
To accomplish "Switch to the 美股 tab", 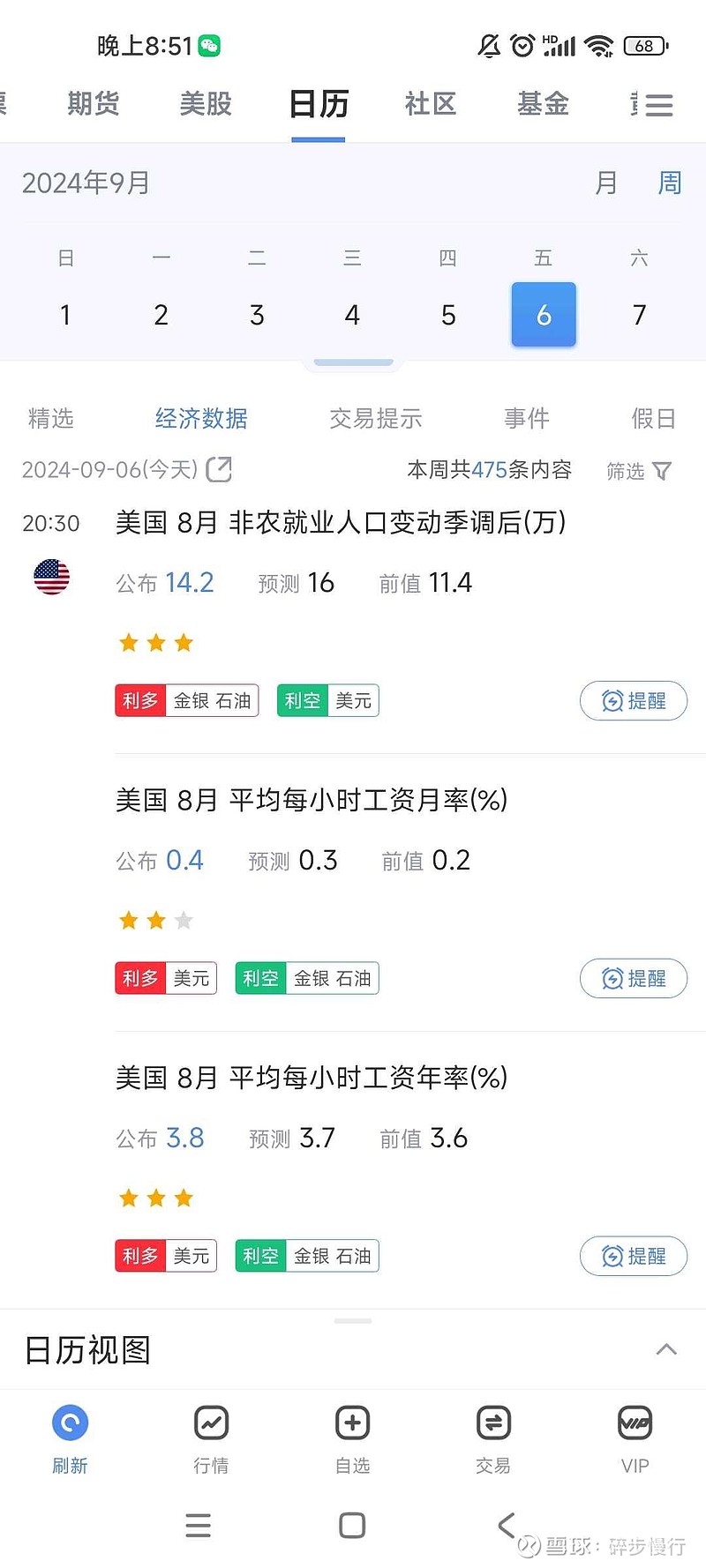I will (206, 104).
